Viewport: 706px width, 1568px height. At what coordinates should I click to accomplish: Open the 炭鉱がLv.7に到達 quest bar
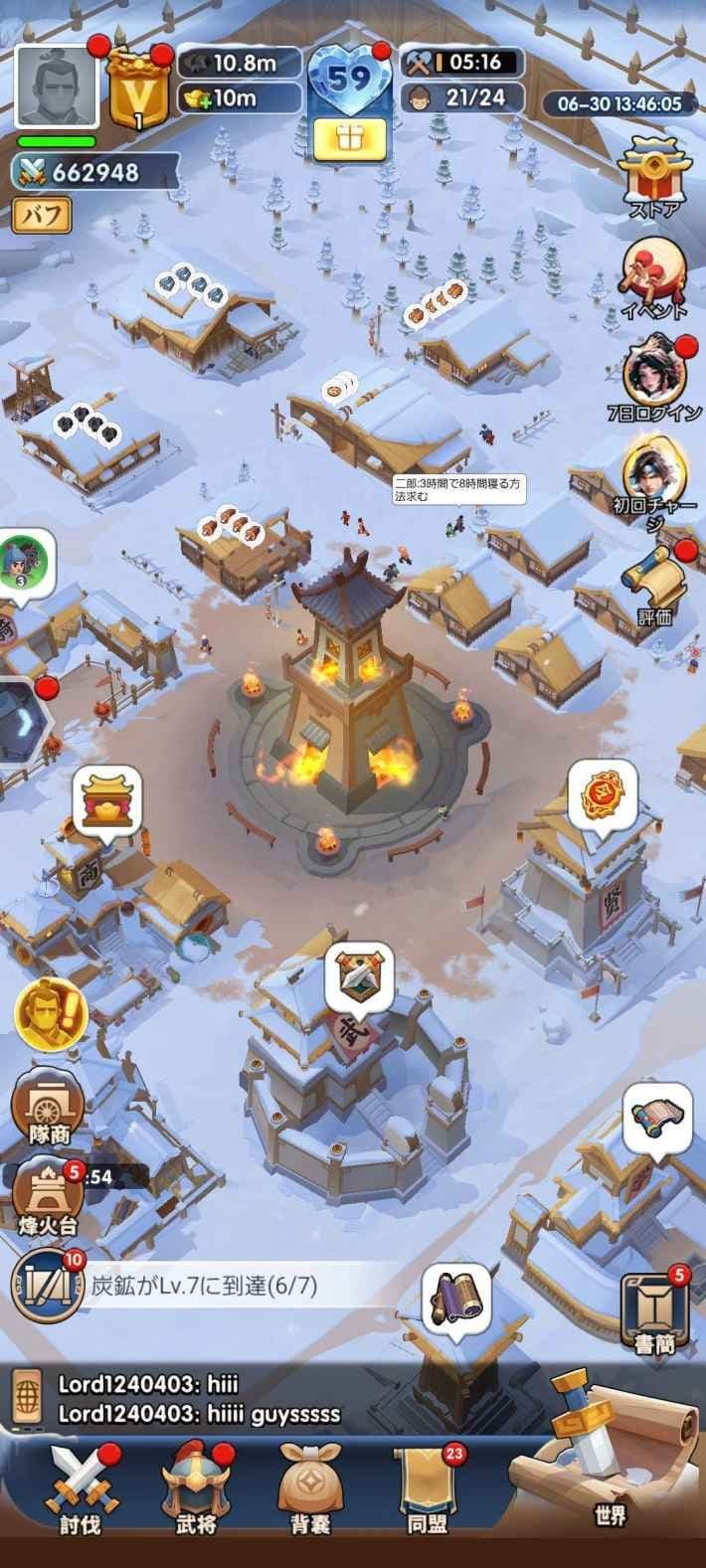pyautogui.click(x=199, y=1285)
